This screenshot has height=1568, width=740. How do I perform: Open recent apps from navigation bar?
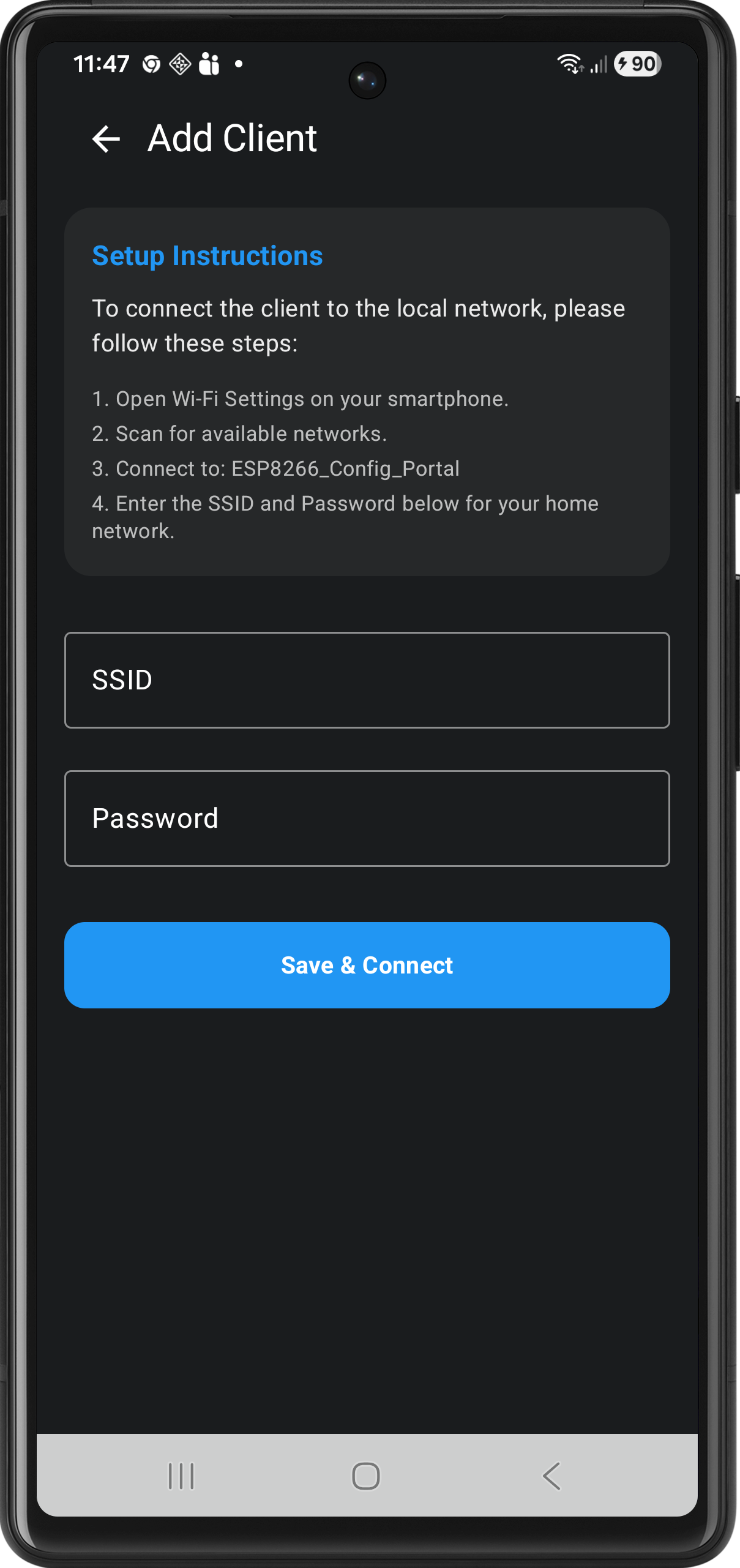pos(181,1476)
